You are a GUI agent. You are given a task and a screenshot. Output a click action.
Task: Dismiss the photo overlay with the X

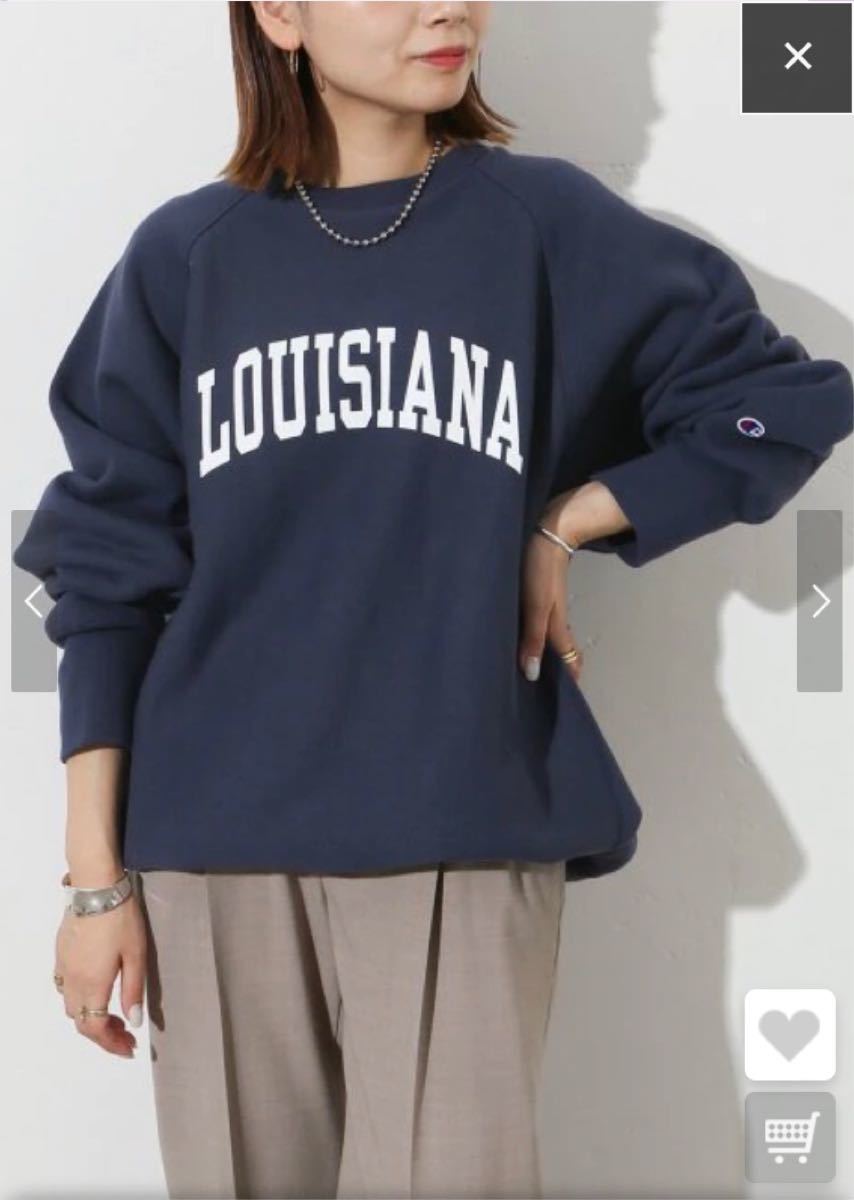797,56
